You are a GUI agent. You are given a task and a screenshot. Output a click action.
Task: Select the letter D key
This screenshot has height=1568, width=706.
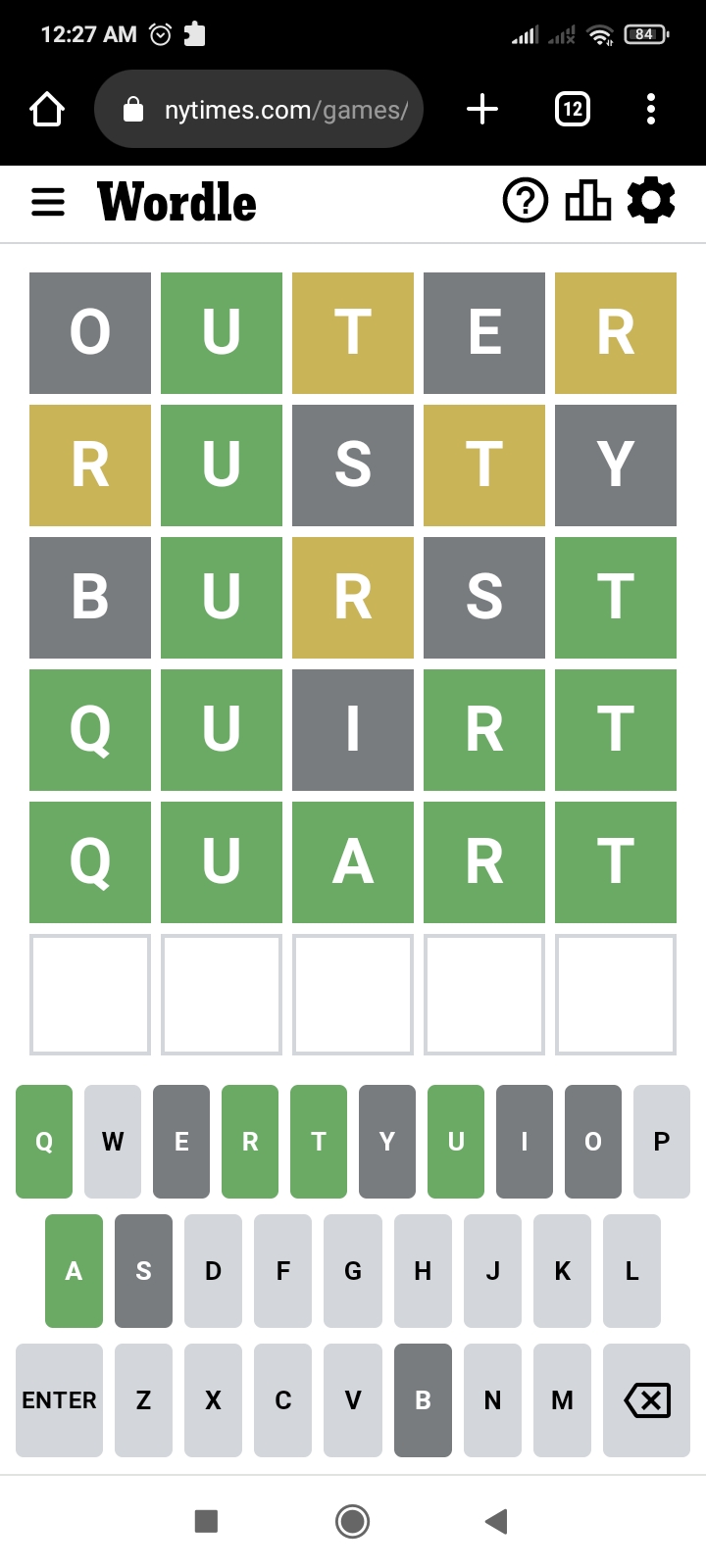213,1271
